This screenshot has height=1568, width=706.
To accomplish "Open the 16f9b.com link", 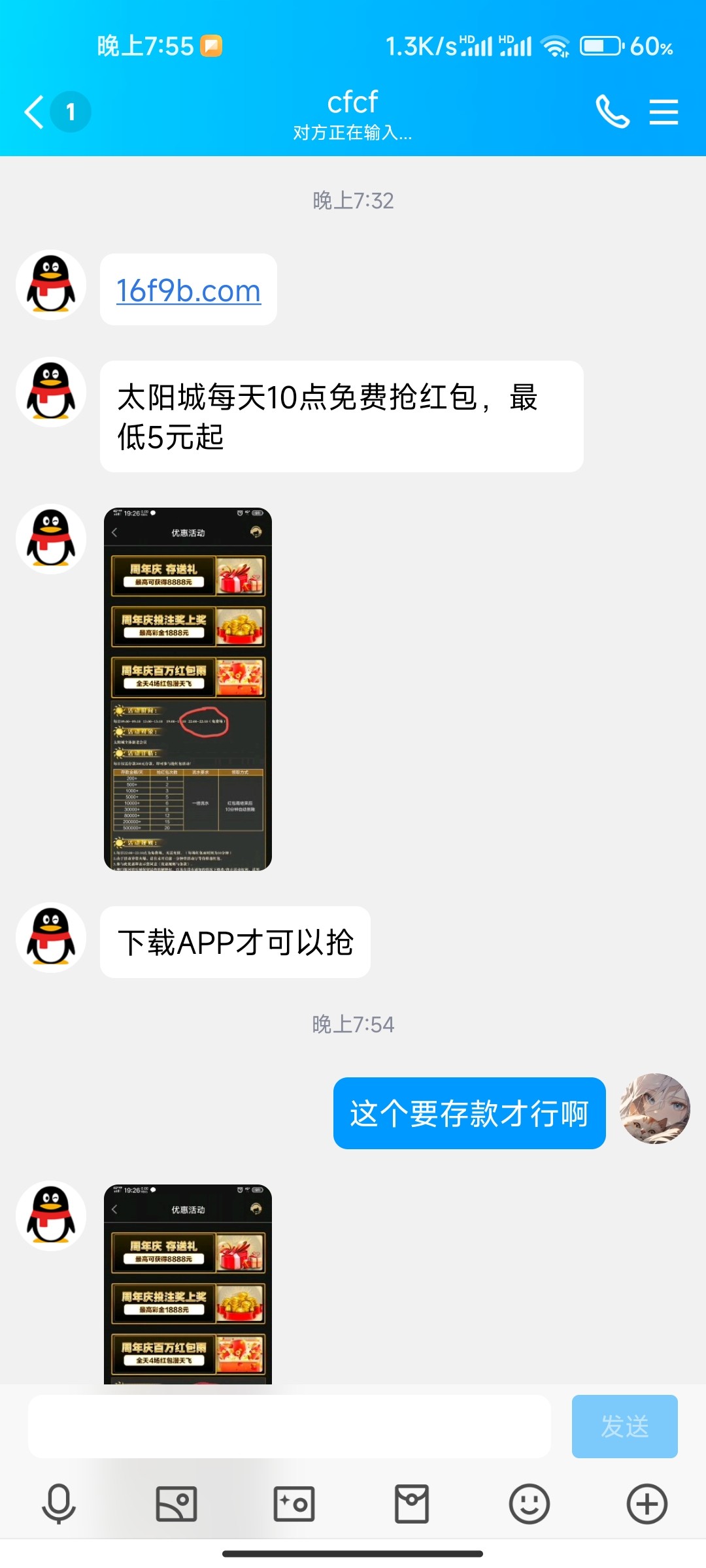I will point(188,291).
